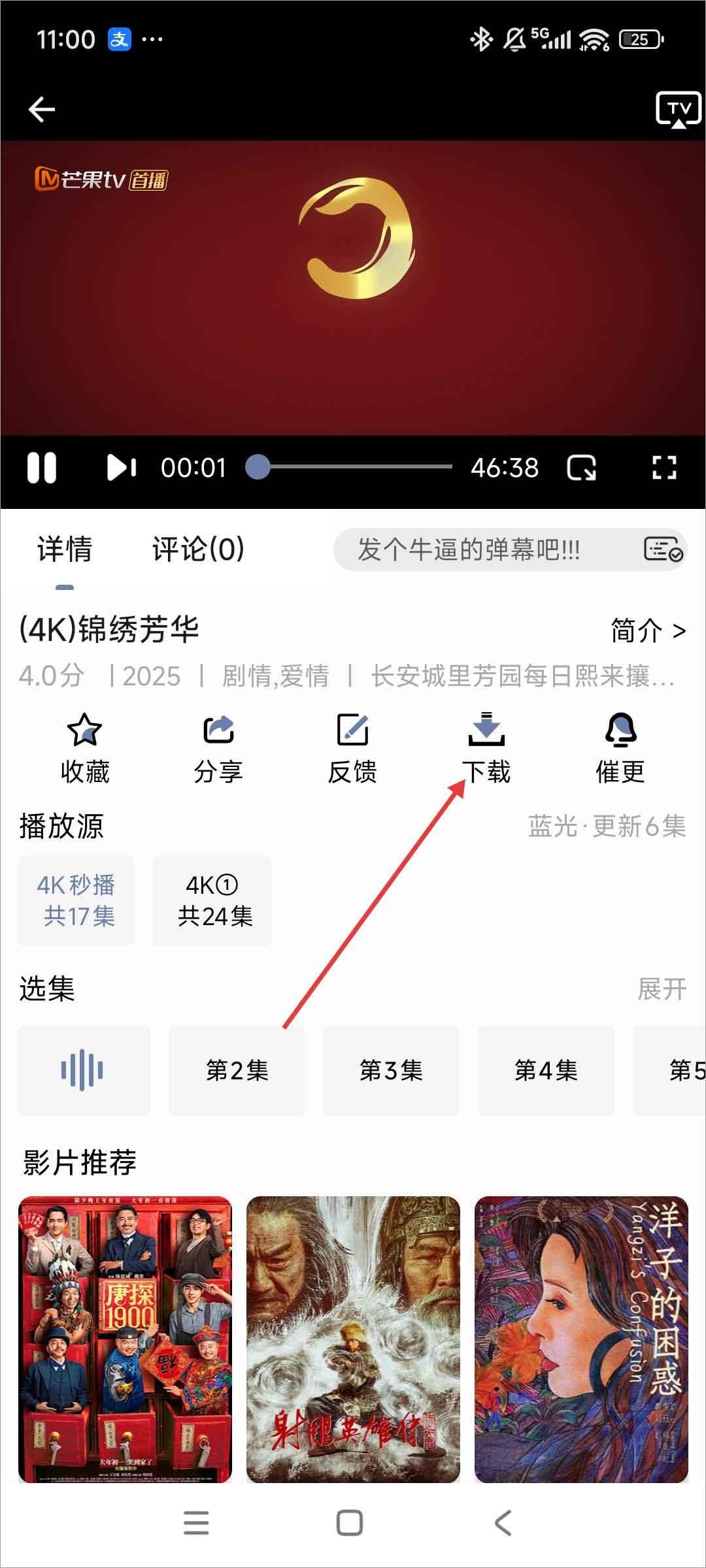Pause the video playback
Viewport: 706px width, 1568px height.
(42, 468)
